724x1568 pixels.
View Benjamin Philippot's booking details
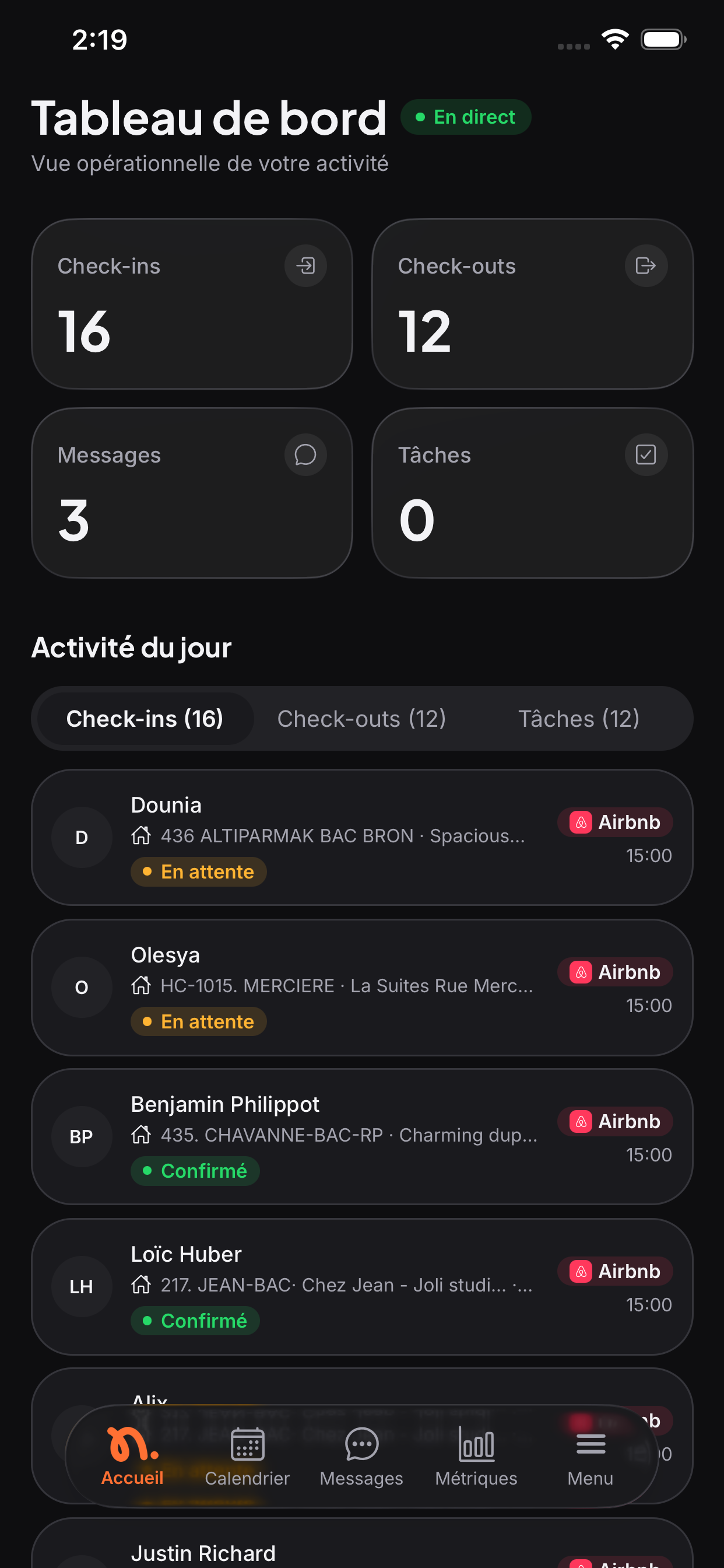[x=362, y=1136]
